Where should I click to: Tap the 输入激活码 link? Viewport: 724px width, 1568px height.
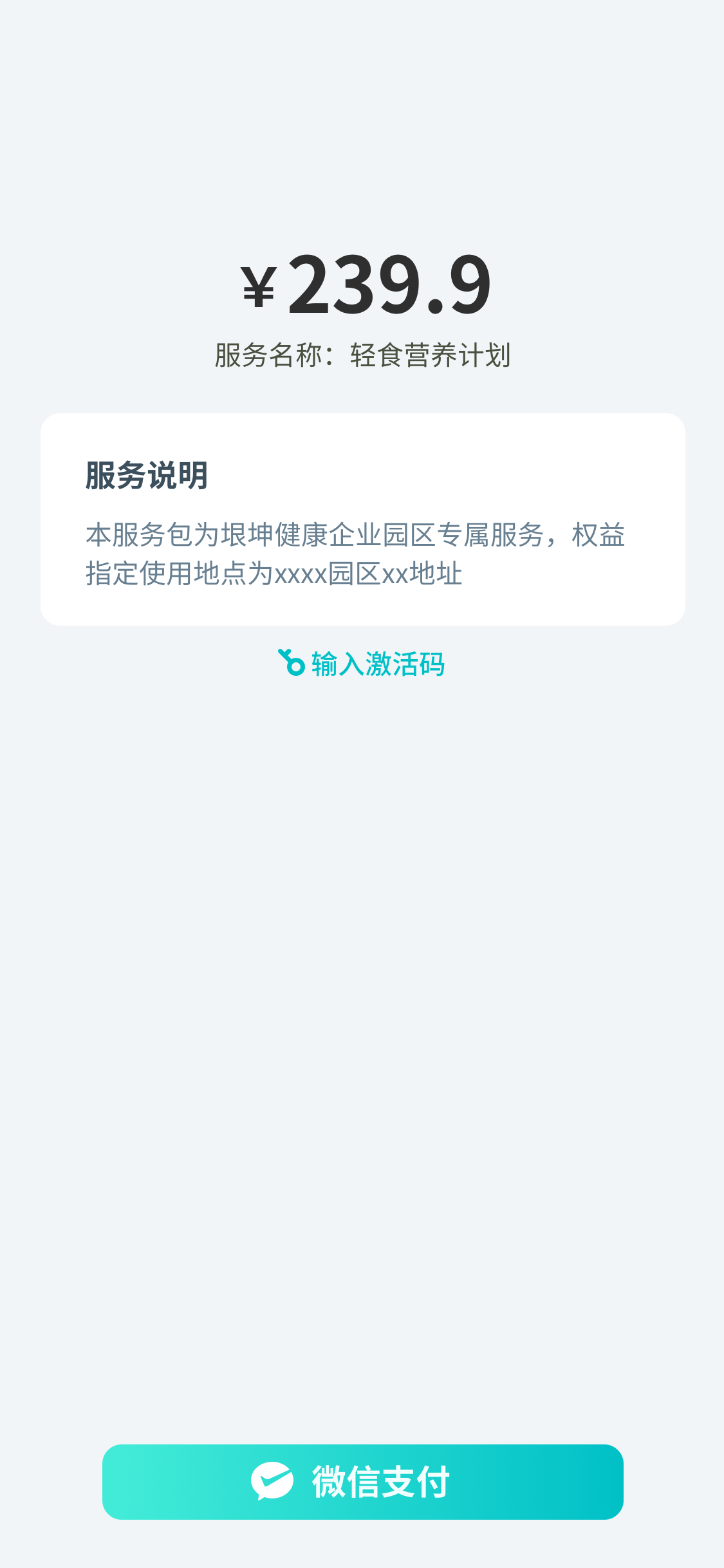click(x=362, y=664)
